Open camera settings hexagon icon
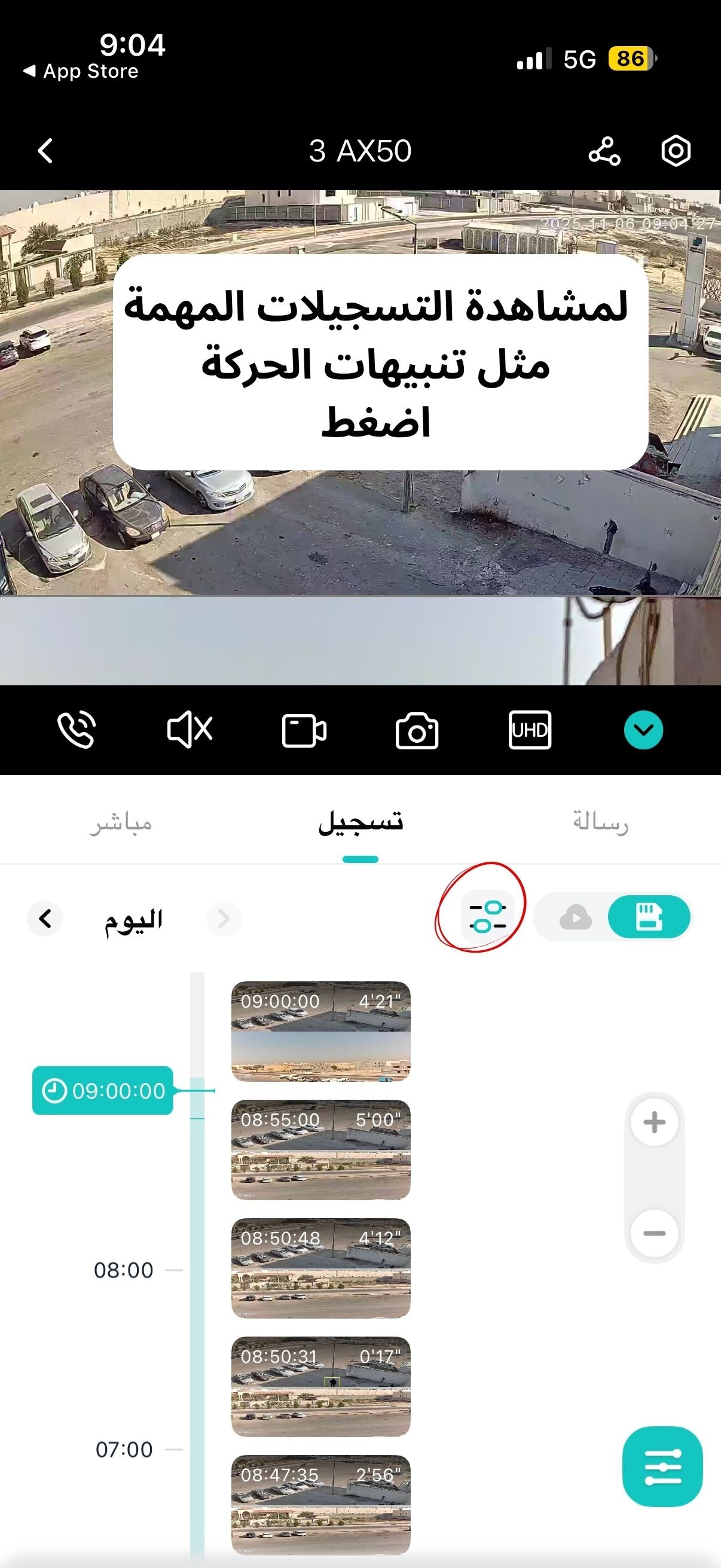Viewport: 721px width, 1568px height. 676,151
